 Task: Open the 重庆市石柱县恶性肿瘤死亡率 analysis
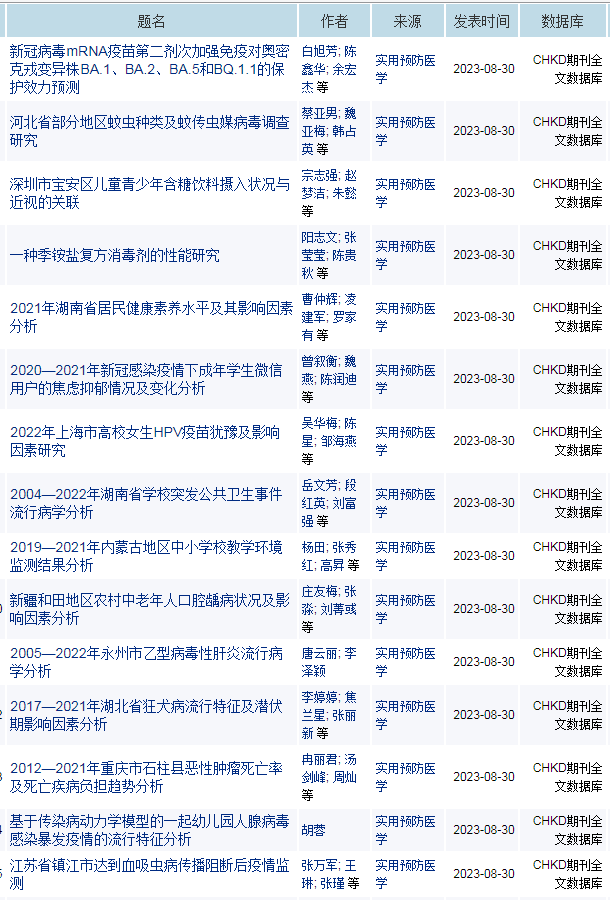[146, 777]
